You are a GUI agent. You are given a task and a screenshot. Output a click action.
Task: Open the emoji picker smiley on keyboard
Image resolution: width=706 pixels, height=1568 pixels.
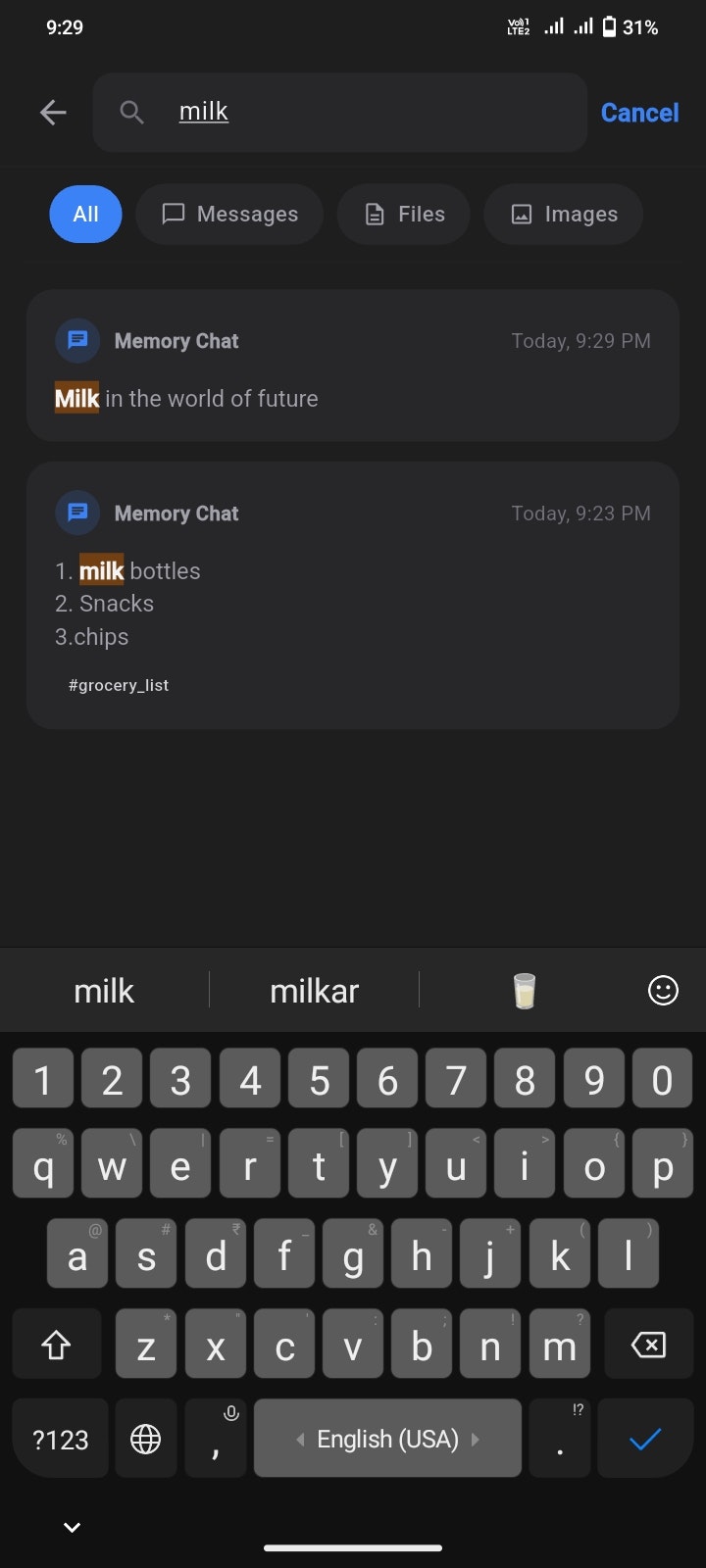point(663,991)
